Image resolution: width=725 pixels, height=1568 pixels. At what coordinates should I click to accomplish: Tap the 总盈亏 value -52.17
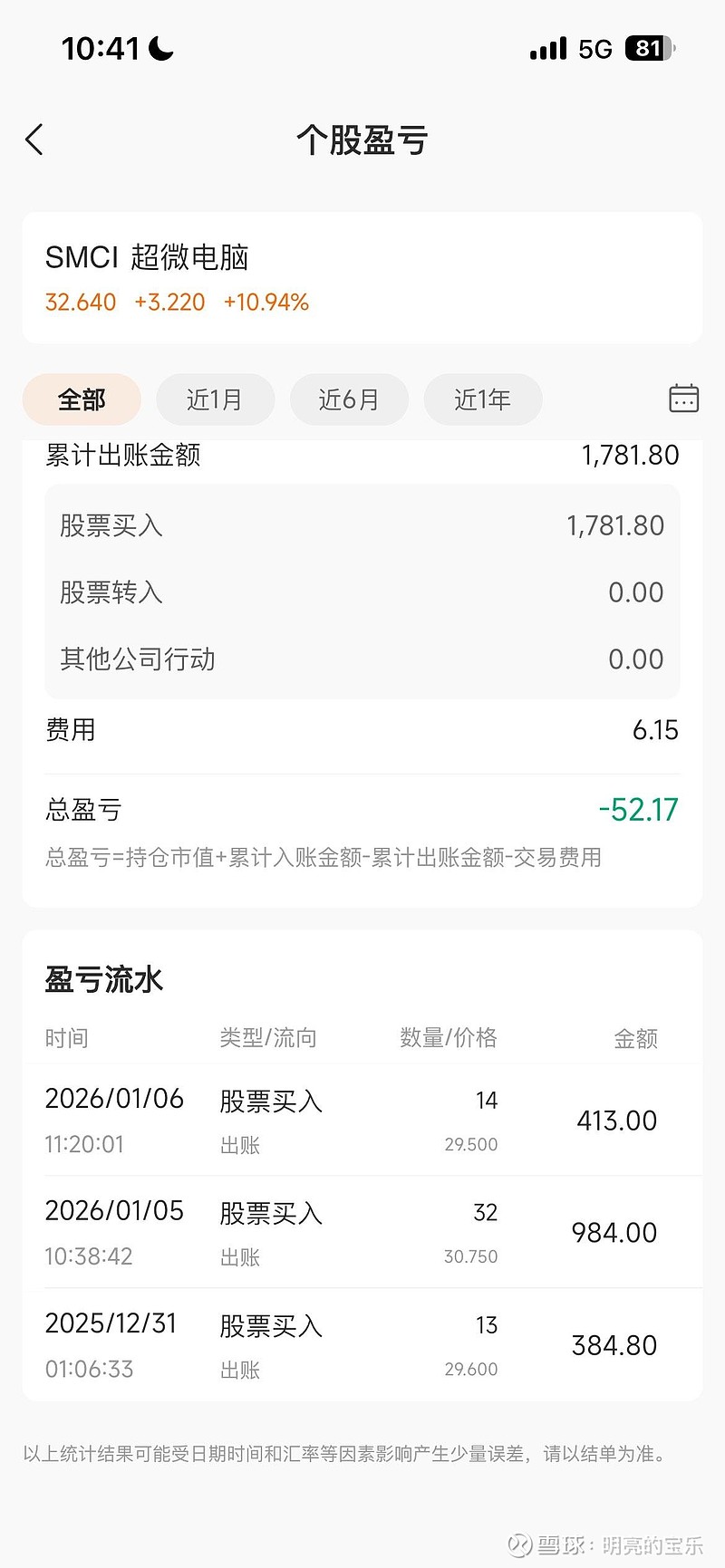point(637,809)
